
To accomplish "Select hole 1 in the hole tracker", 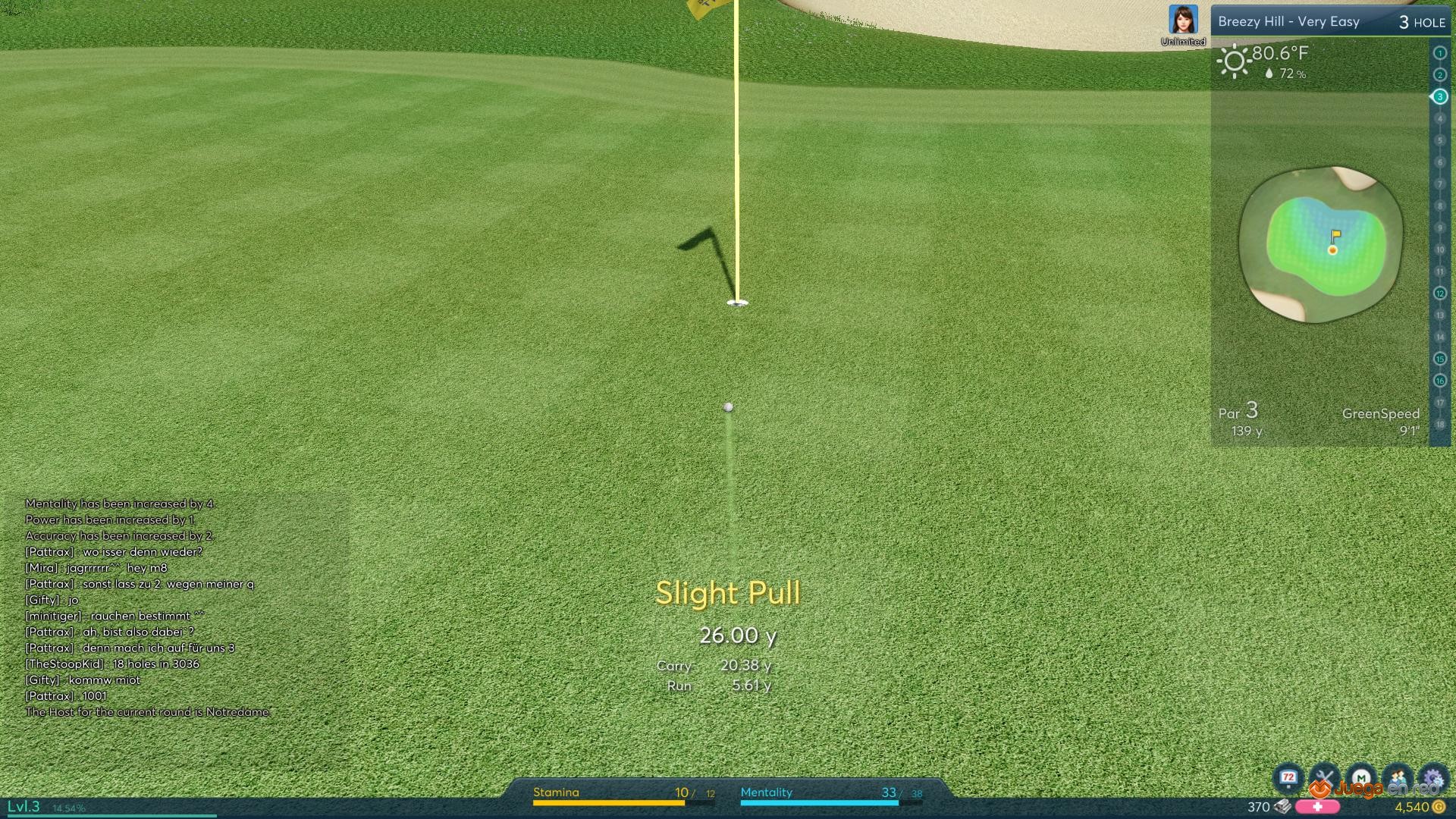I will (x=1439, y=53).
